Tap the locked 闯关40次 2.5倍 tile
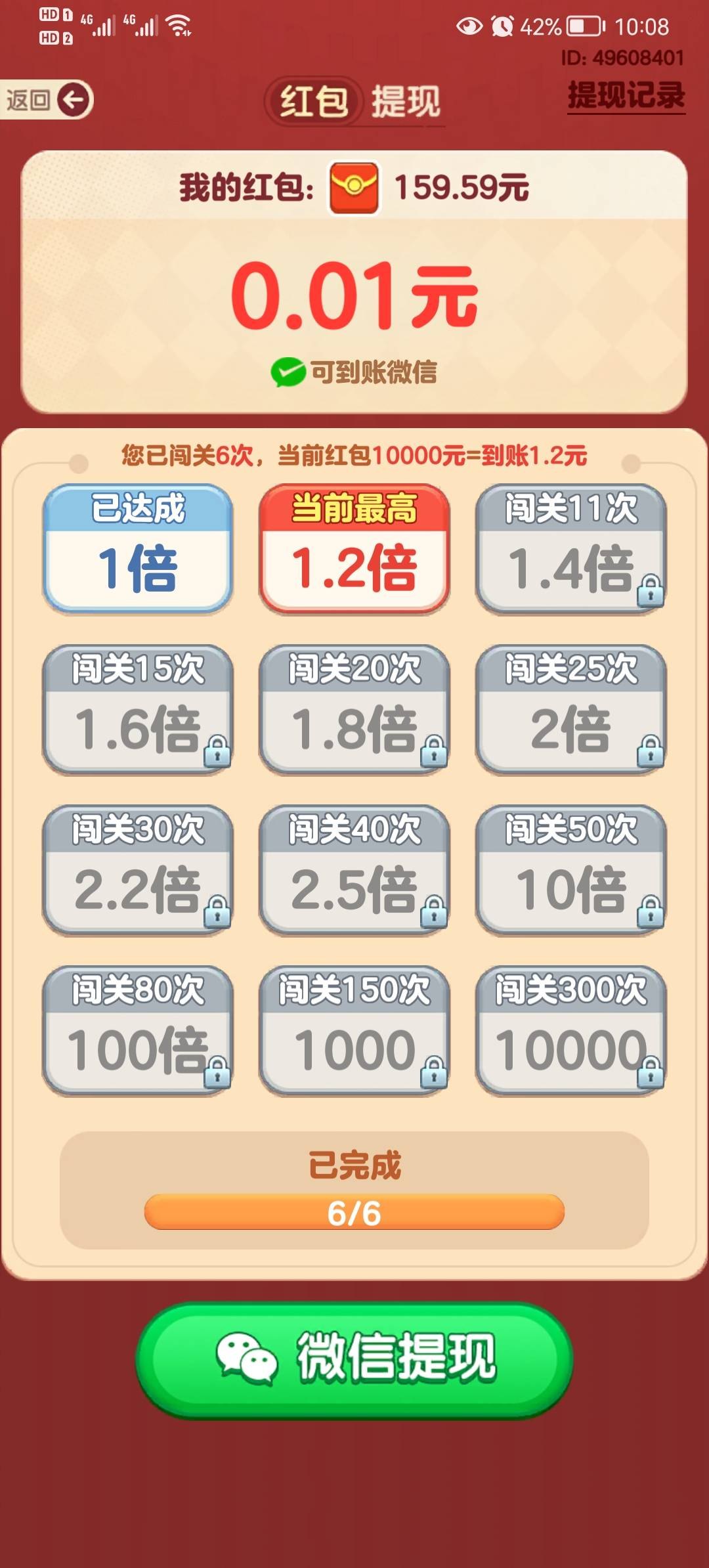709x1568 pixels. tap(354, 870)
